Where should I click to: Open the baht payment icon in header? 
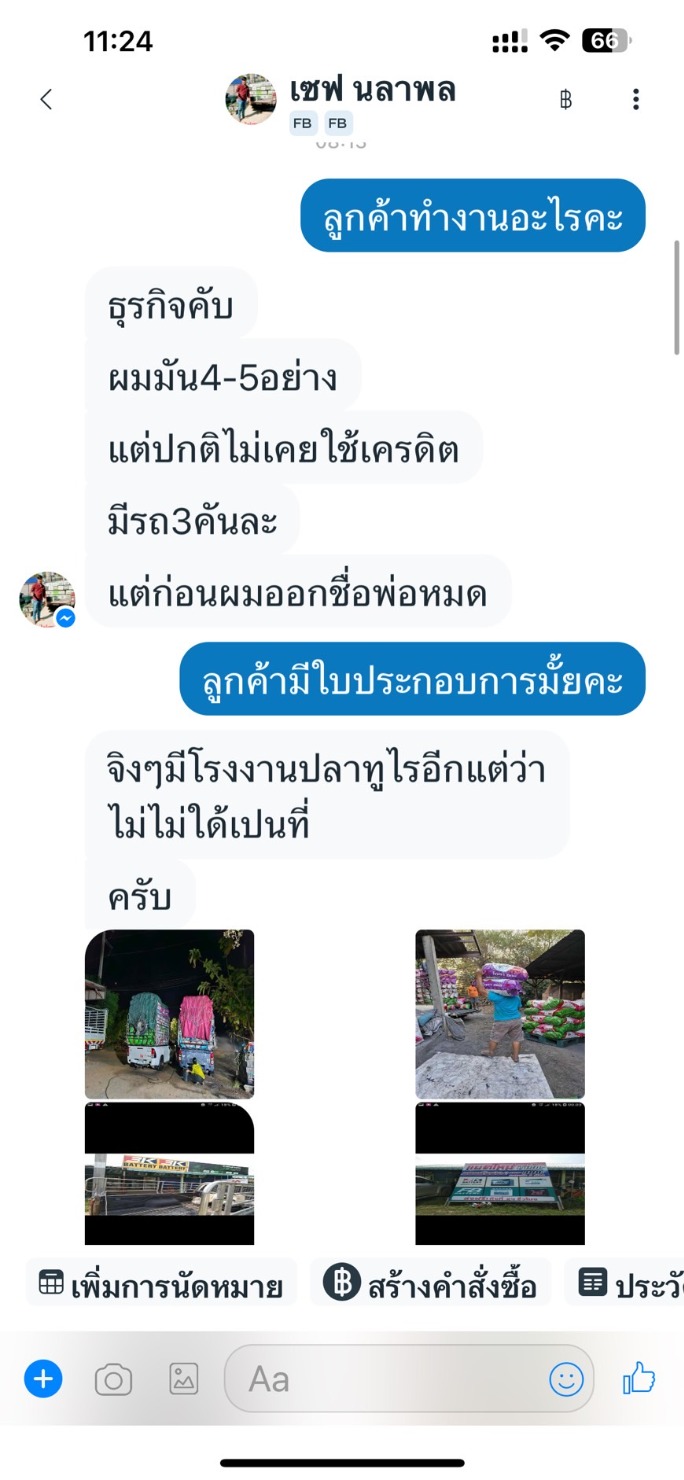[x=566, y=99]
